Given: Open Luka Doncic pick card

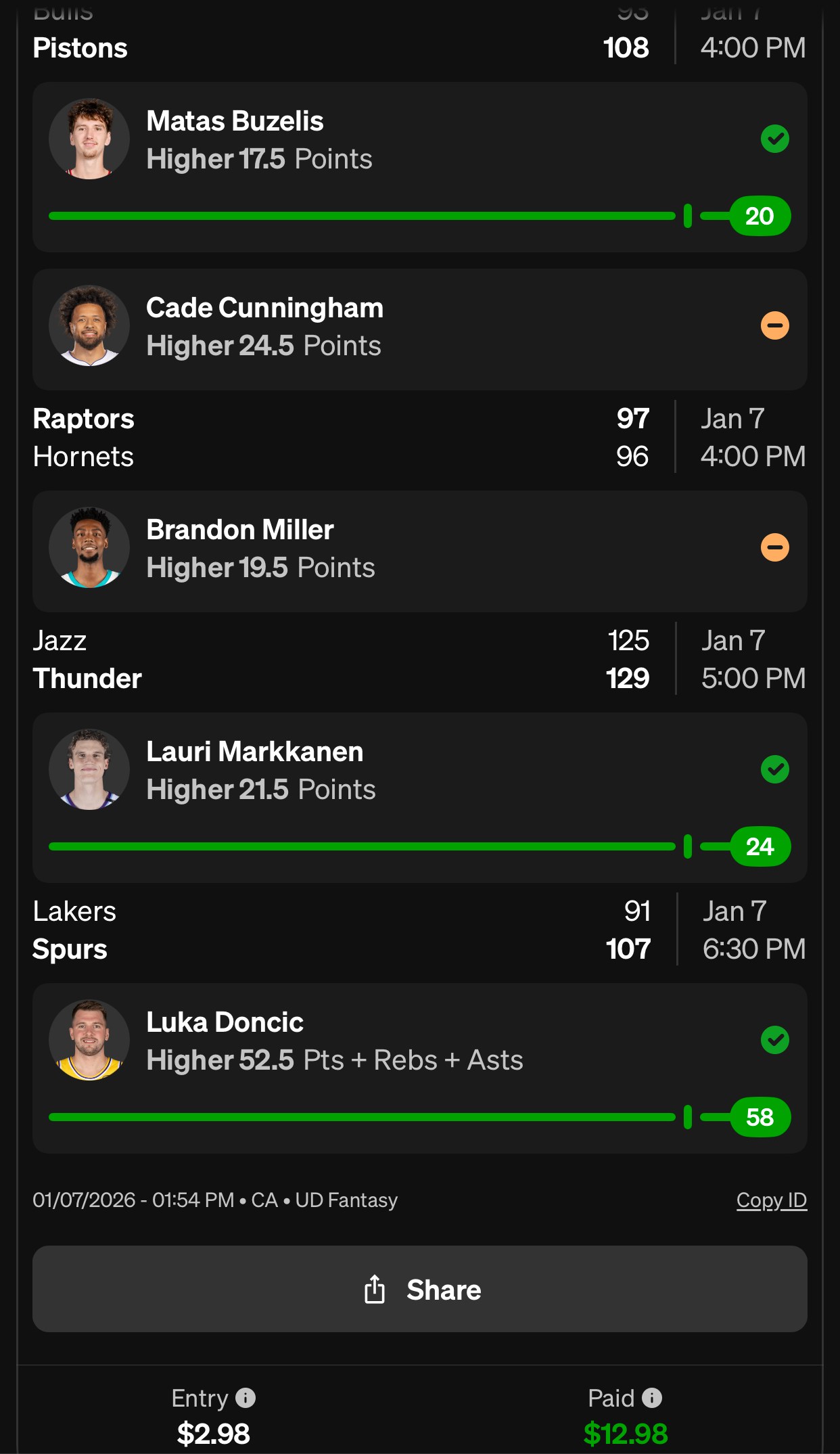Looking at the screenshot, I should pos(419,1068).
